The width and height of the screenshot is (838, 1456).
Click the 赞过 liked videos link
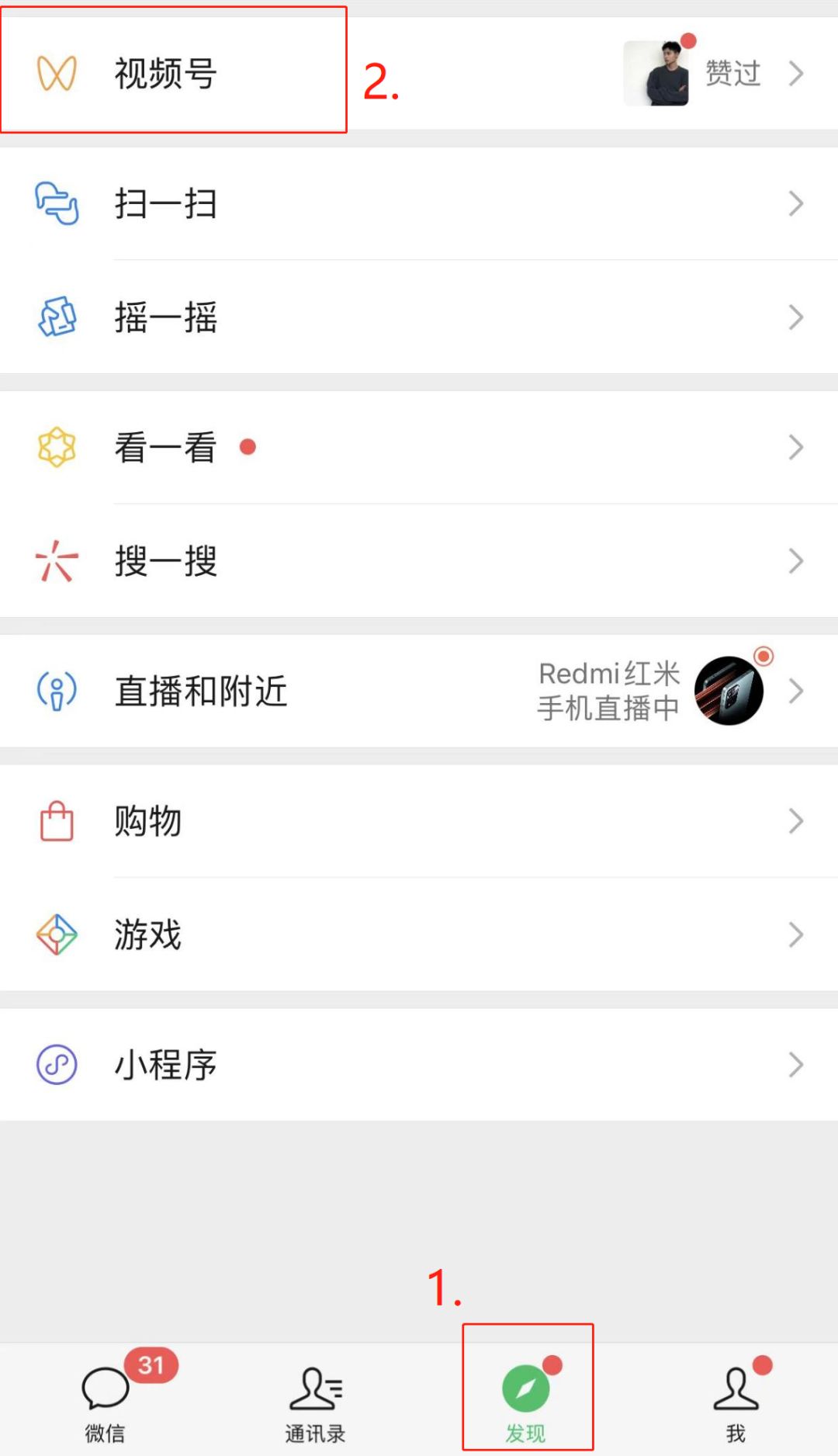click(x=732, y=74)
